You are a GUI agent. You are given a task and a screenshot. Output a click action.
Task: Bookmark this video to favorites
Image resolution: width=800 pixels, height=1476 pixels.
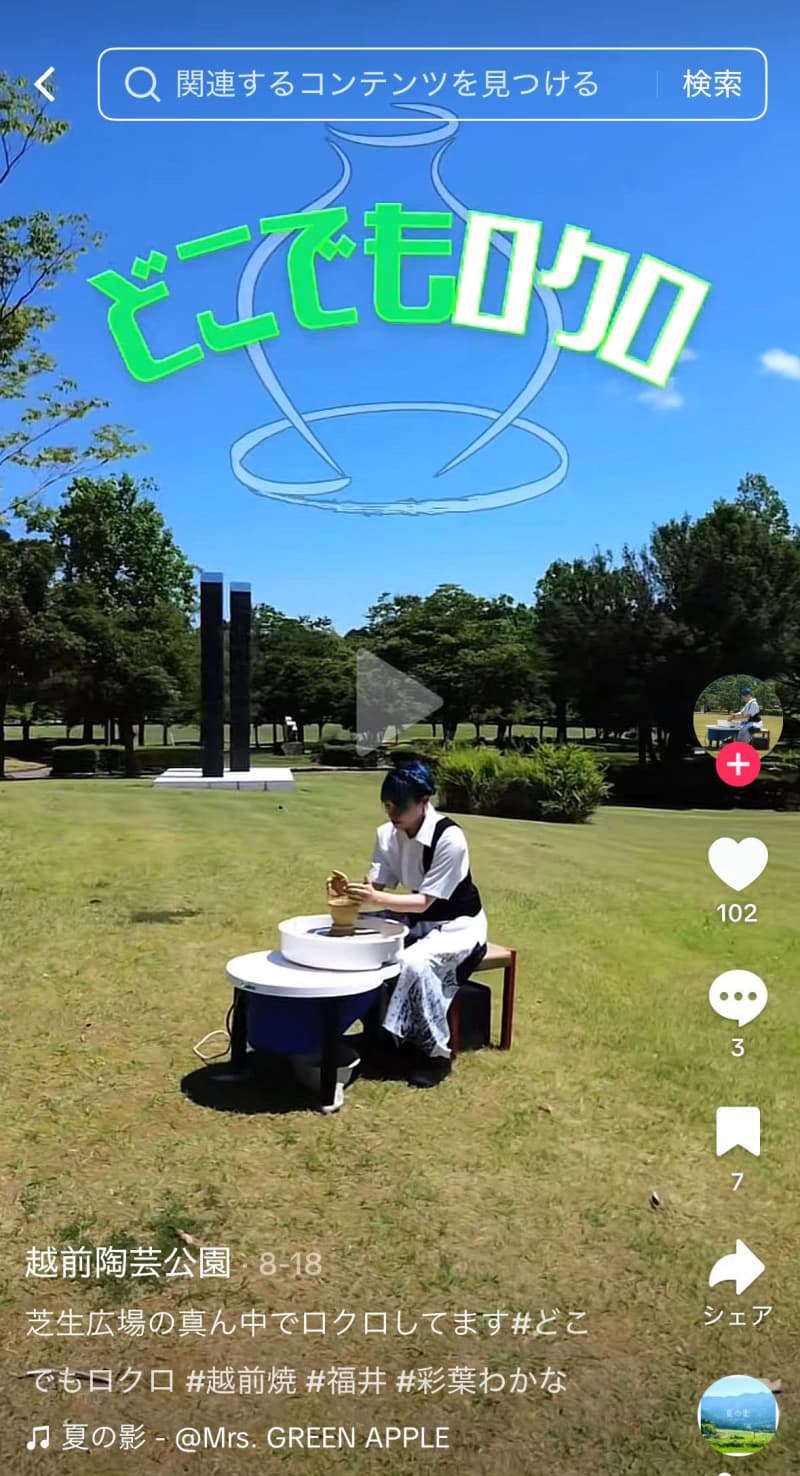tap(737, 1133)
